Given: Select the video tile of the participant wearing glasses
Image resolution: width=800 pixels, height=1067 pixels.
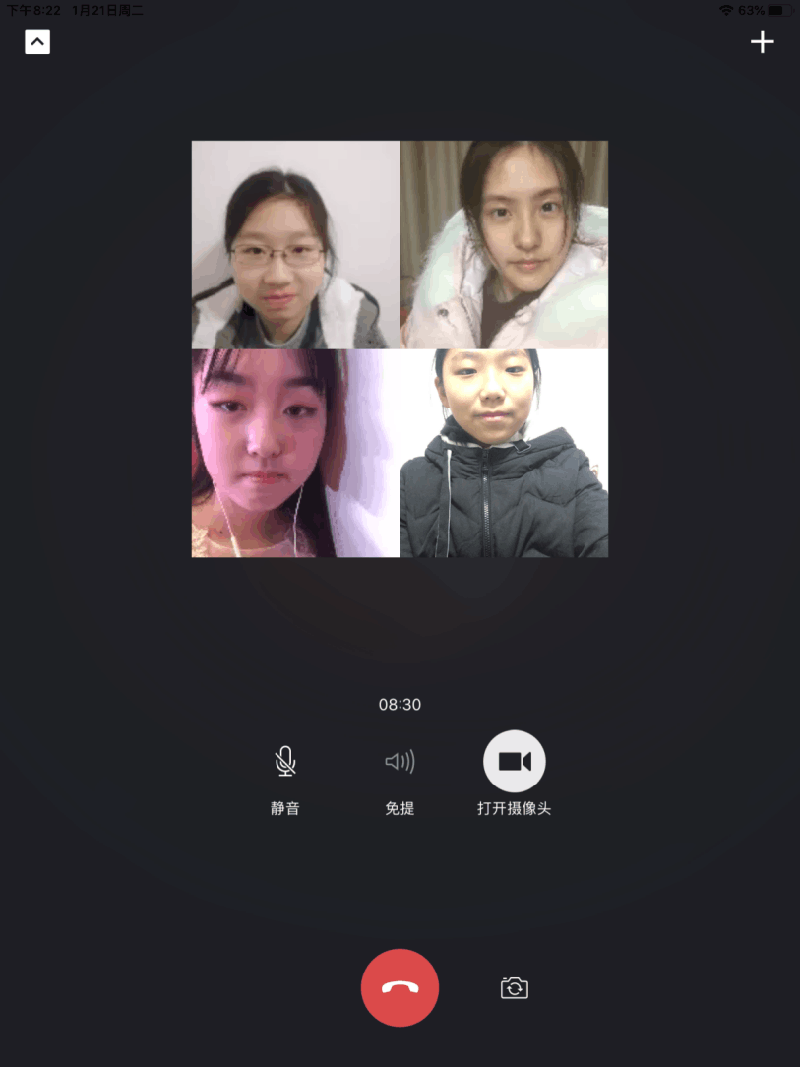Looking at the screenshot, I should click(x=296, y=245).
